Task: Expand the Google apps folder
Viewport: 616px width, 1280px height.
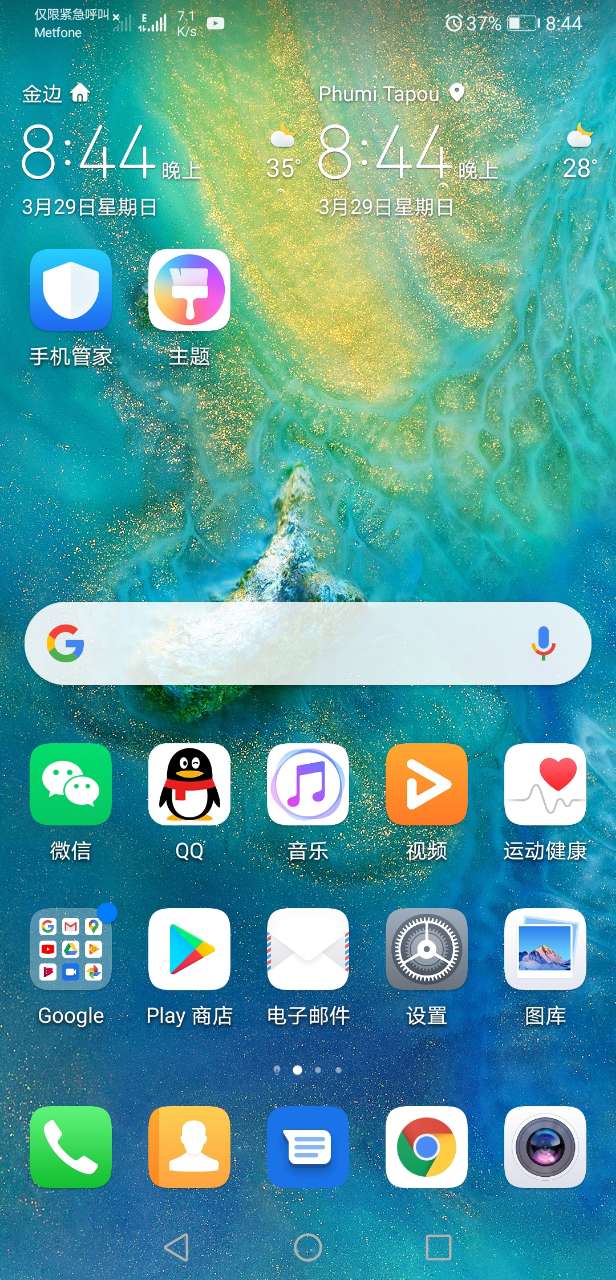Action: (x=70, y=949)
